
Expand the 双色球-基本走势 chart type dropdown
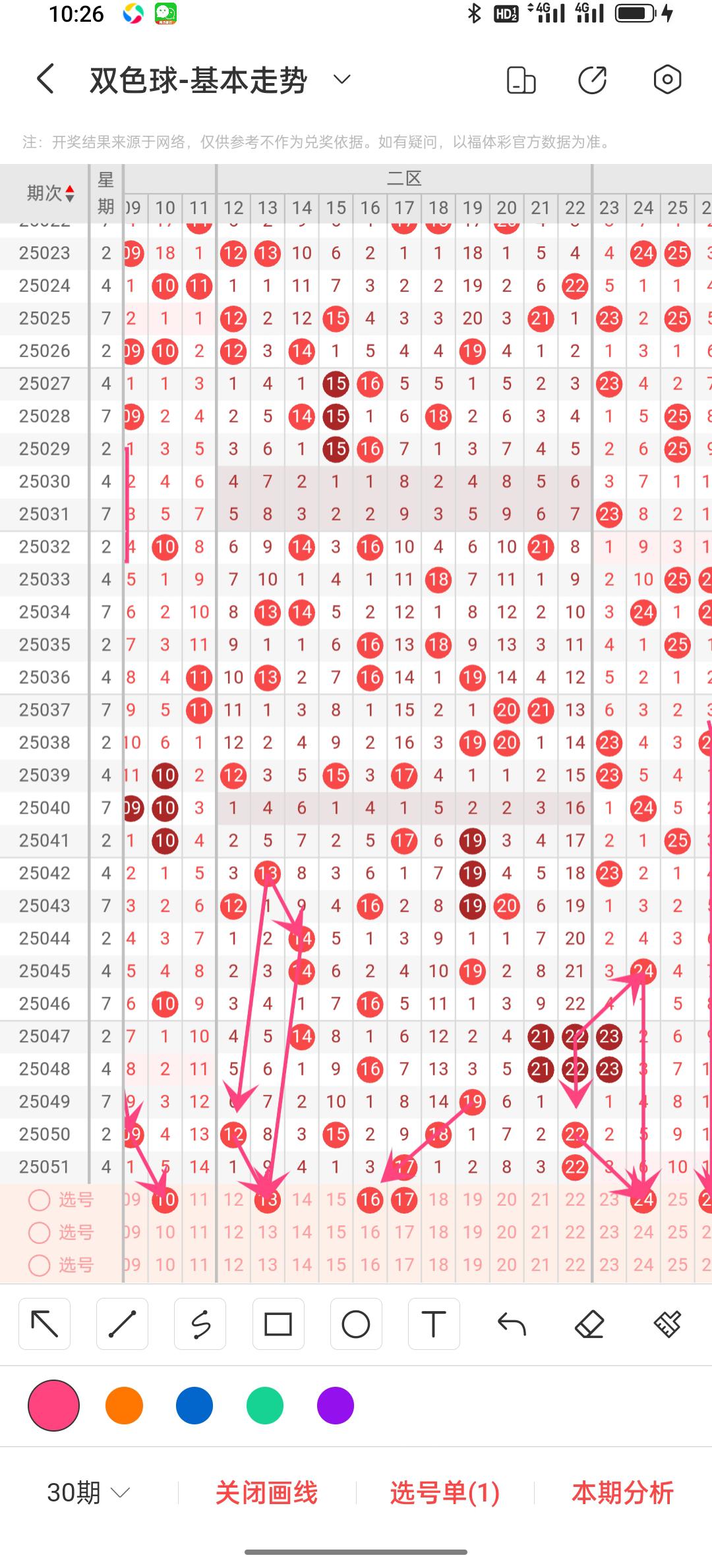[341, 80]
